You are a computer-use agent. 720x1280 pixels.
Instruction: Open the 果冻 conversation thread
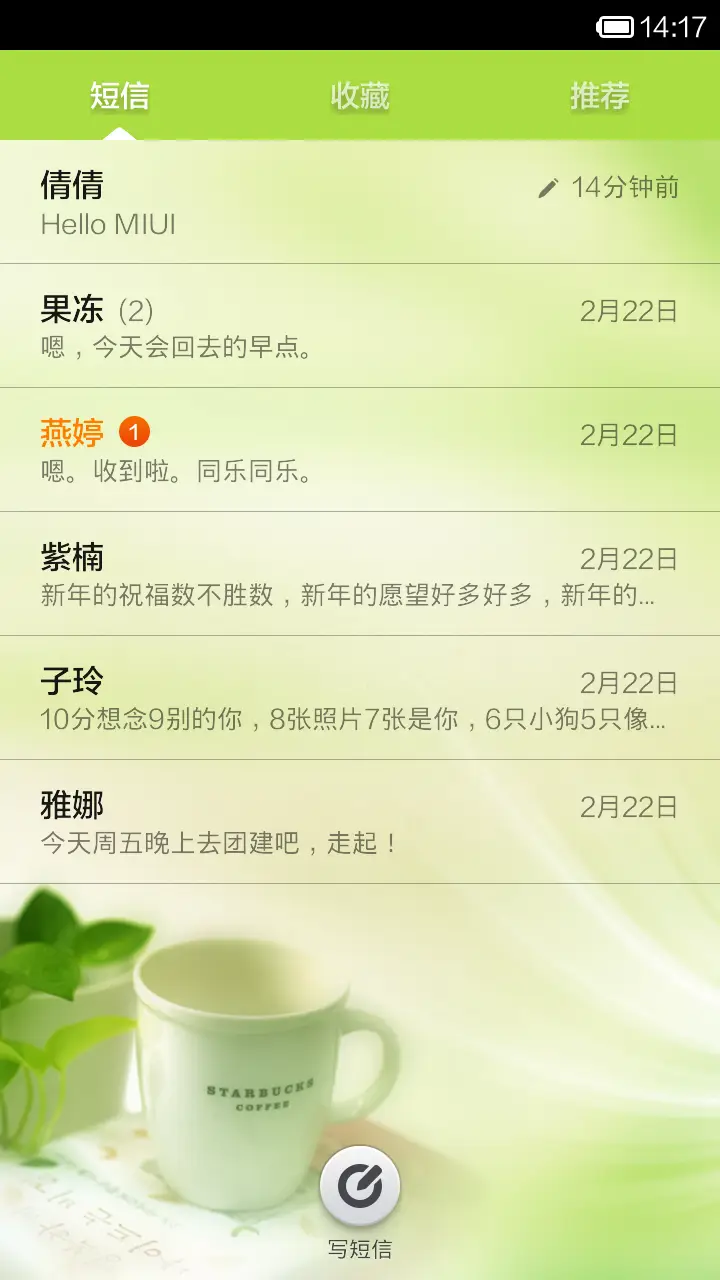[360, 325]
